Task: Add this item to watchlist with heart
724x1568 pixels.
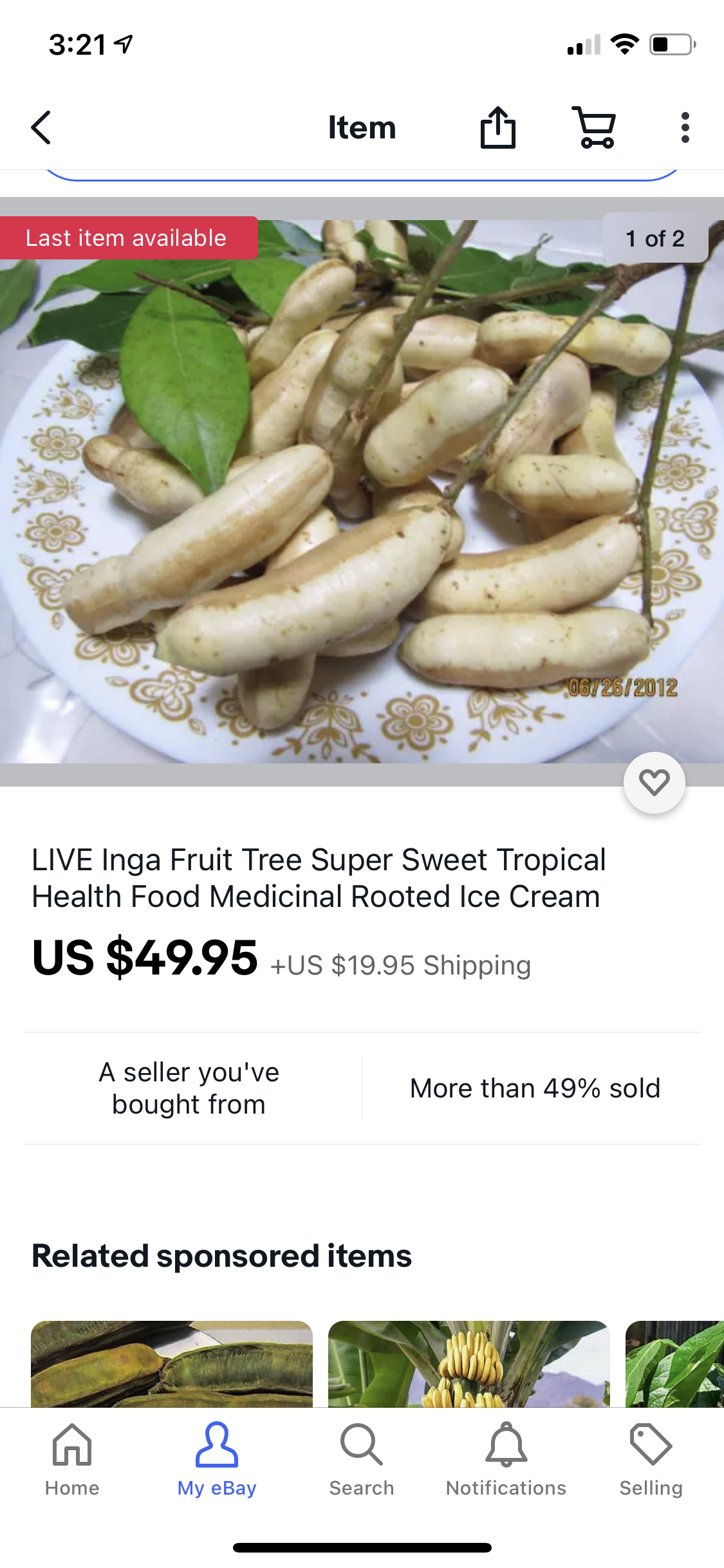Action: click(654, 782)
